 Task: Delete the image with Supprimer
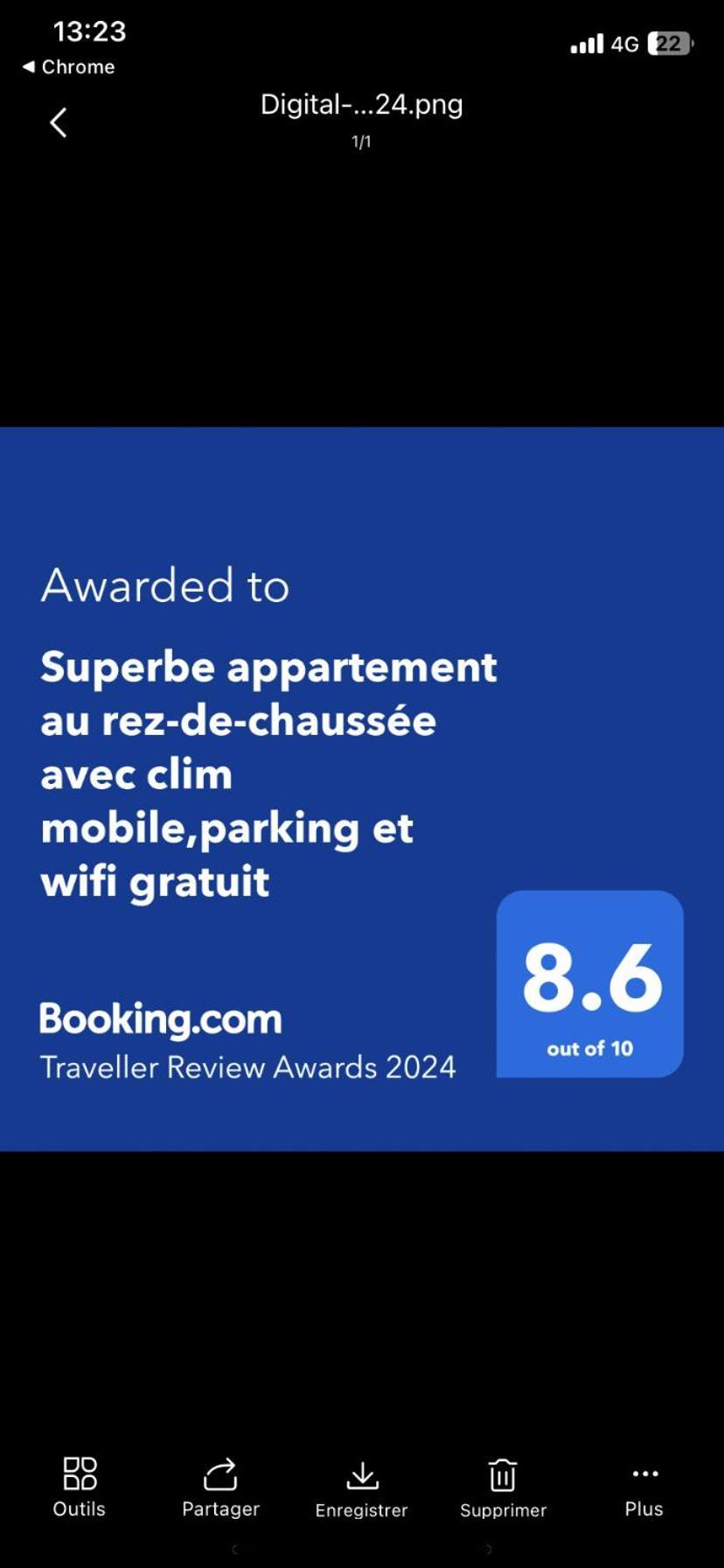[503, 1487]
